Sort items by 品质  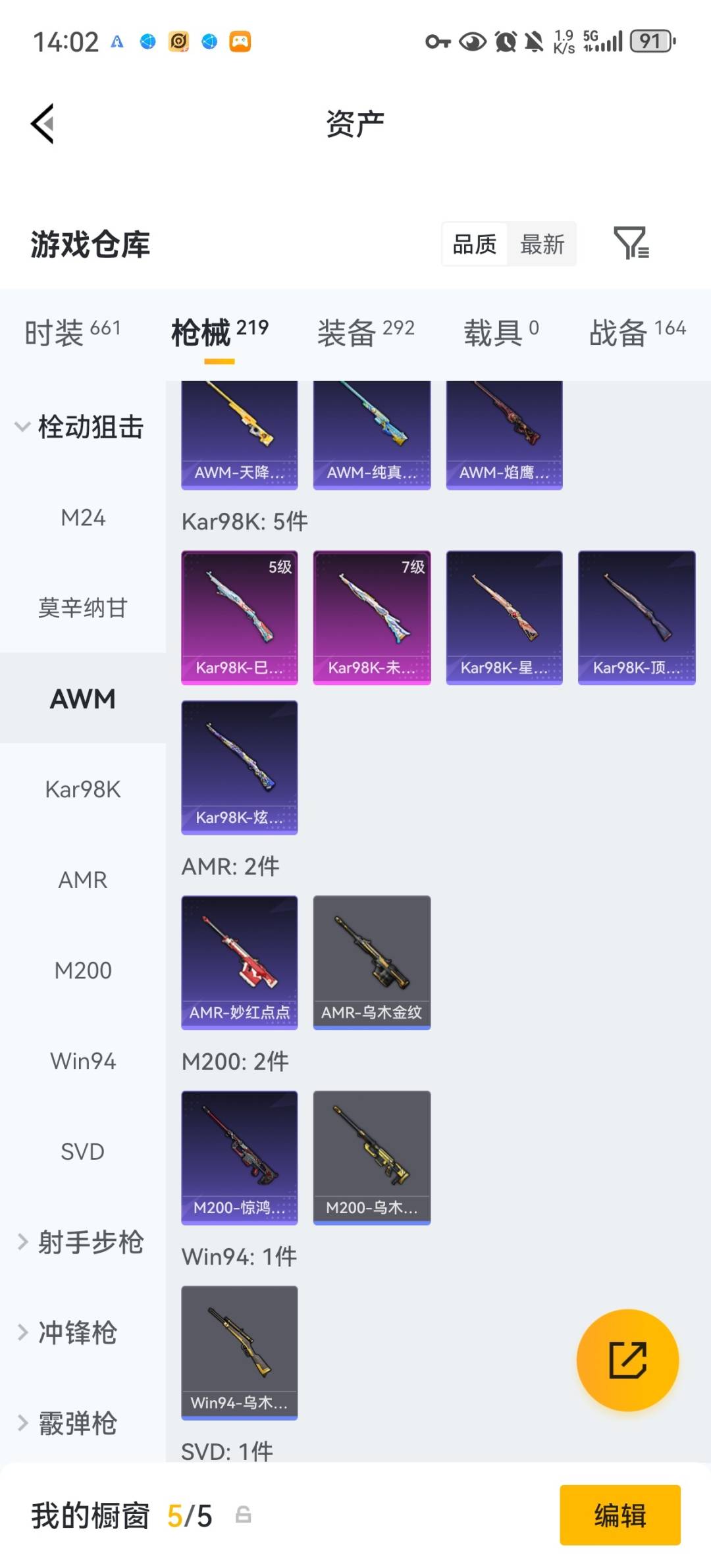click(x=475, y=244)
